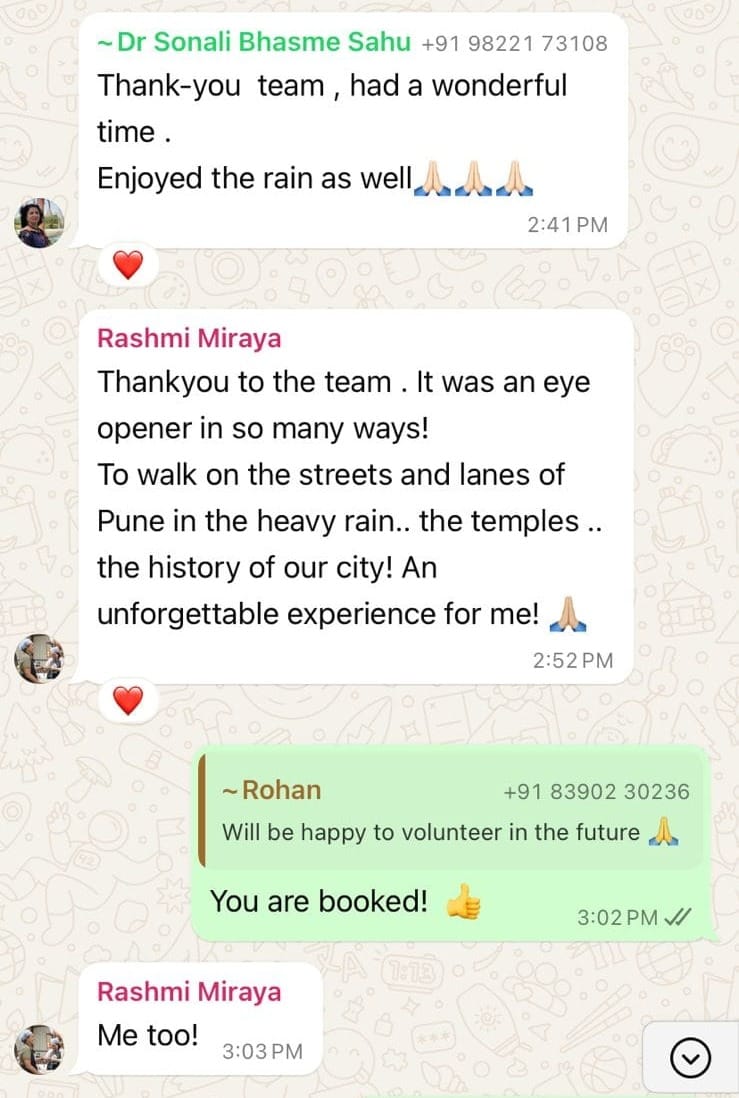Jump to latest messages with down arrow
Viewport: 739px width, 1098px height.
pos(690,1057)
